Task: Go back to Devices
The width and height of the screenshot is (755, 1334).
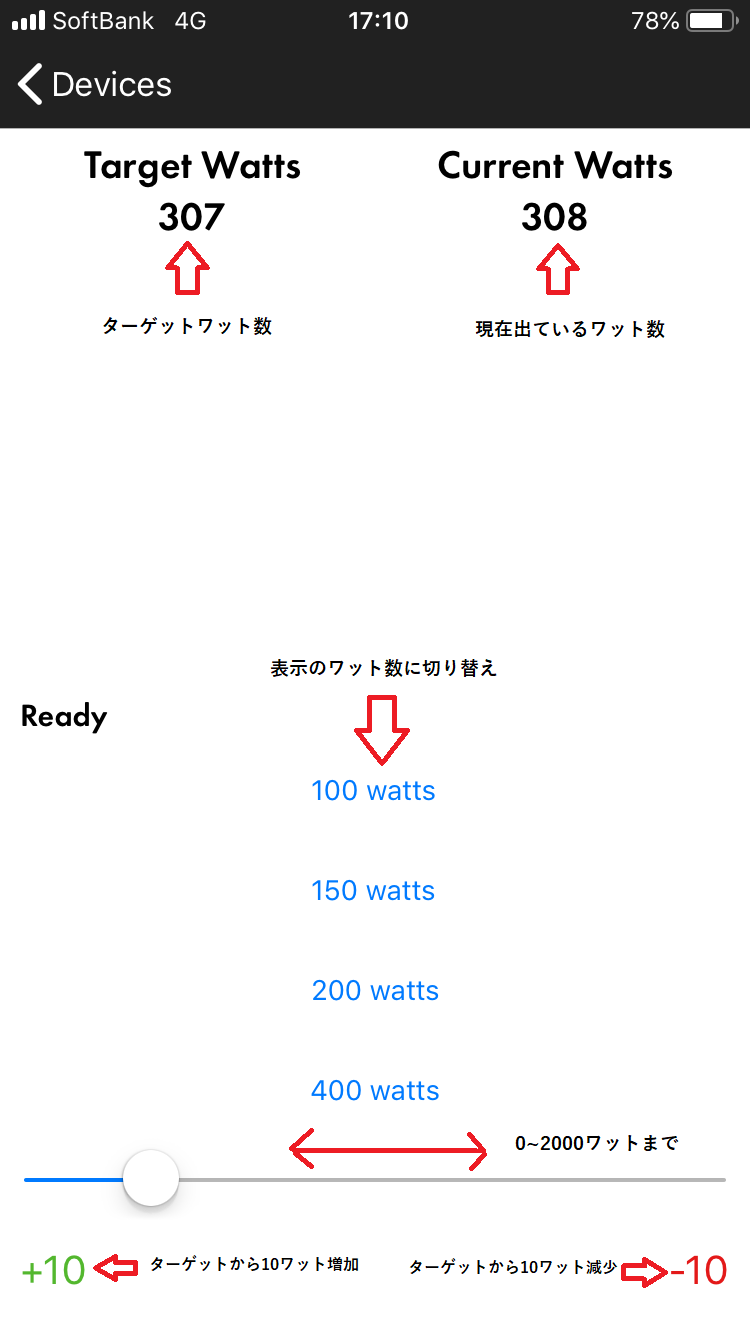Action: click(x=95, y=85)
